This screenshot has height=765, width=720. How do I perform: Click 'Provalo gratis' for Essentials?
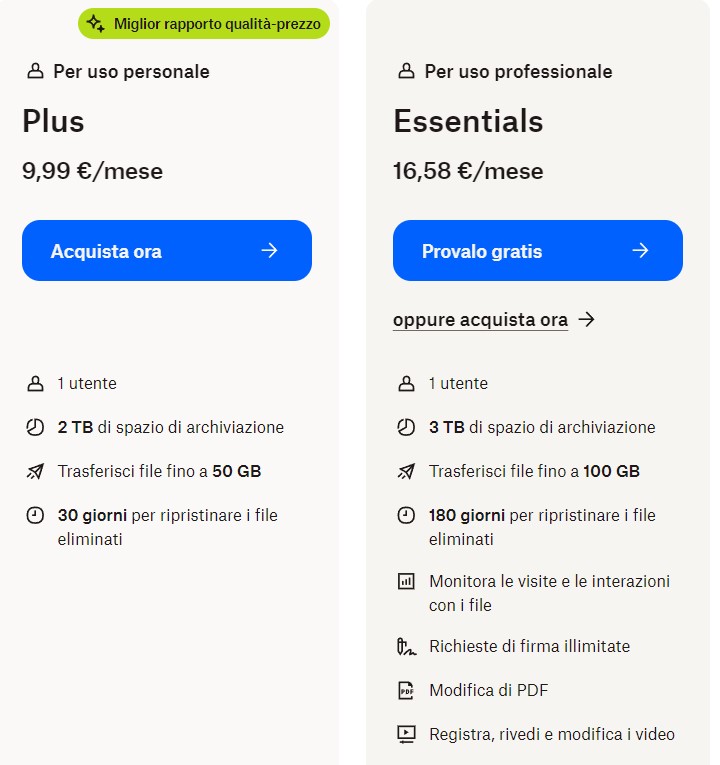click(537, 251)
